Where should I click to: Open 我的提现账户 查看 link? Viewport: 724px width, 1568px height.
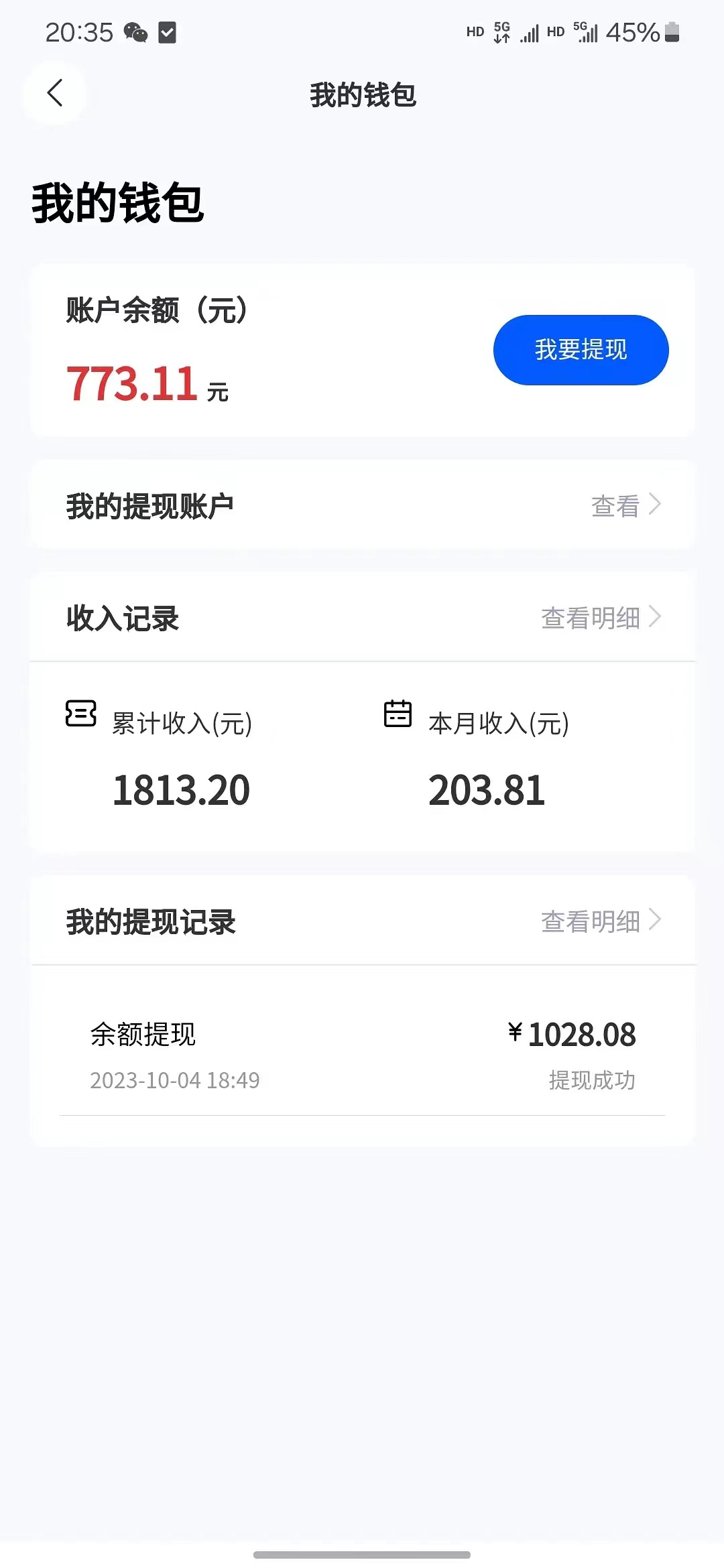(x=626, y=505)
